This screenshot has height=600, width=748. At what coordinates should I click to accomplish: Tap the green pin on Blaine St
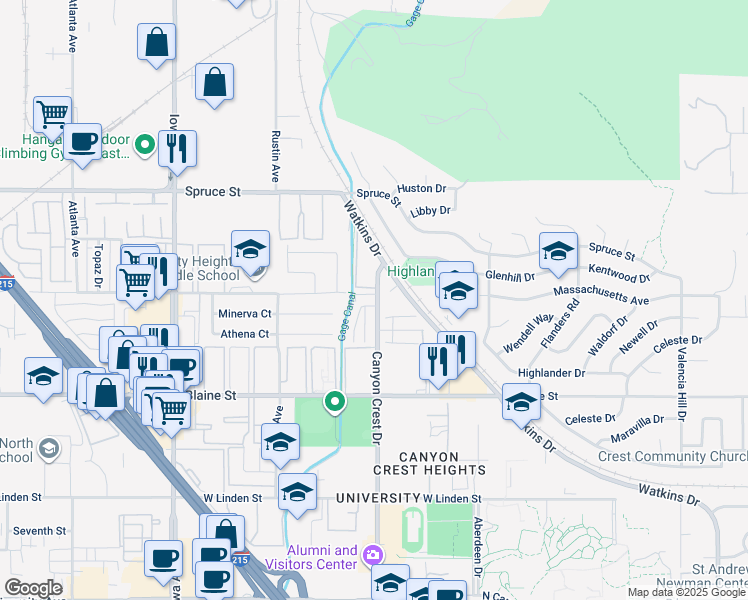pyautogui.click(x=335, y=402)
